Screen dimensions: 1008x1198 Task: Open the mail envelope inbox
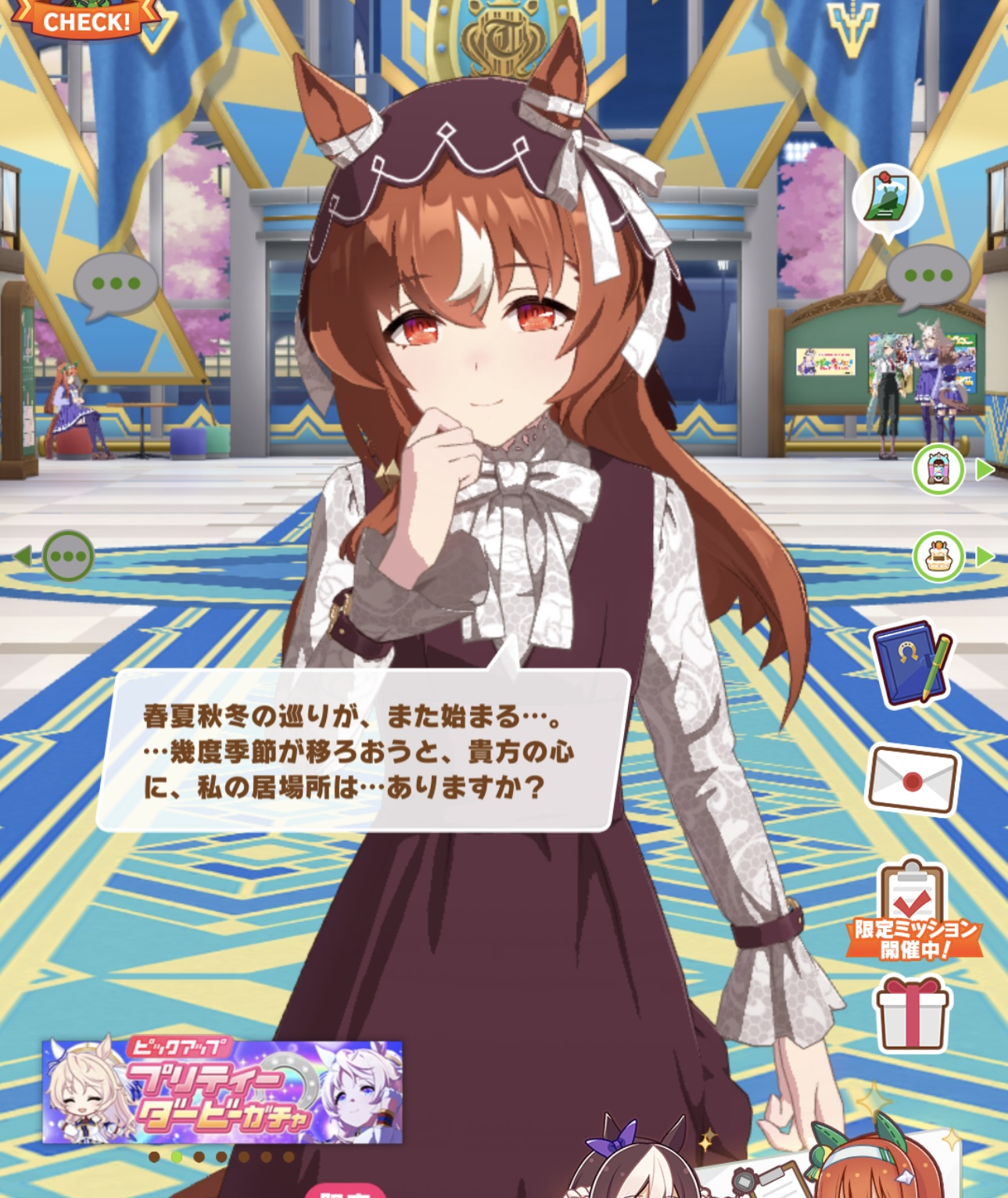pyautogui.click(x=912, y=780)
